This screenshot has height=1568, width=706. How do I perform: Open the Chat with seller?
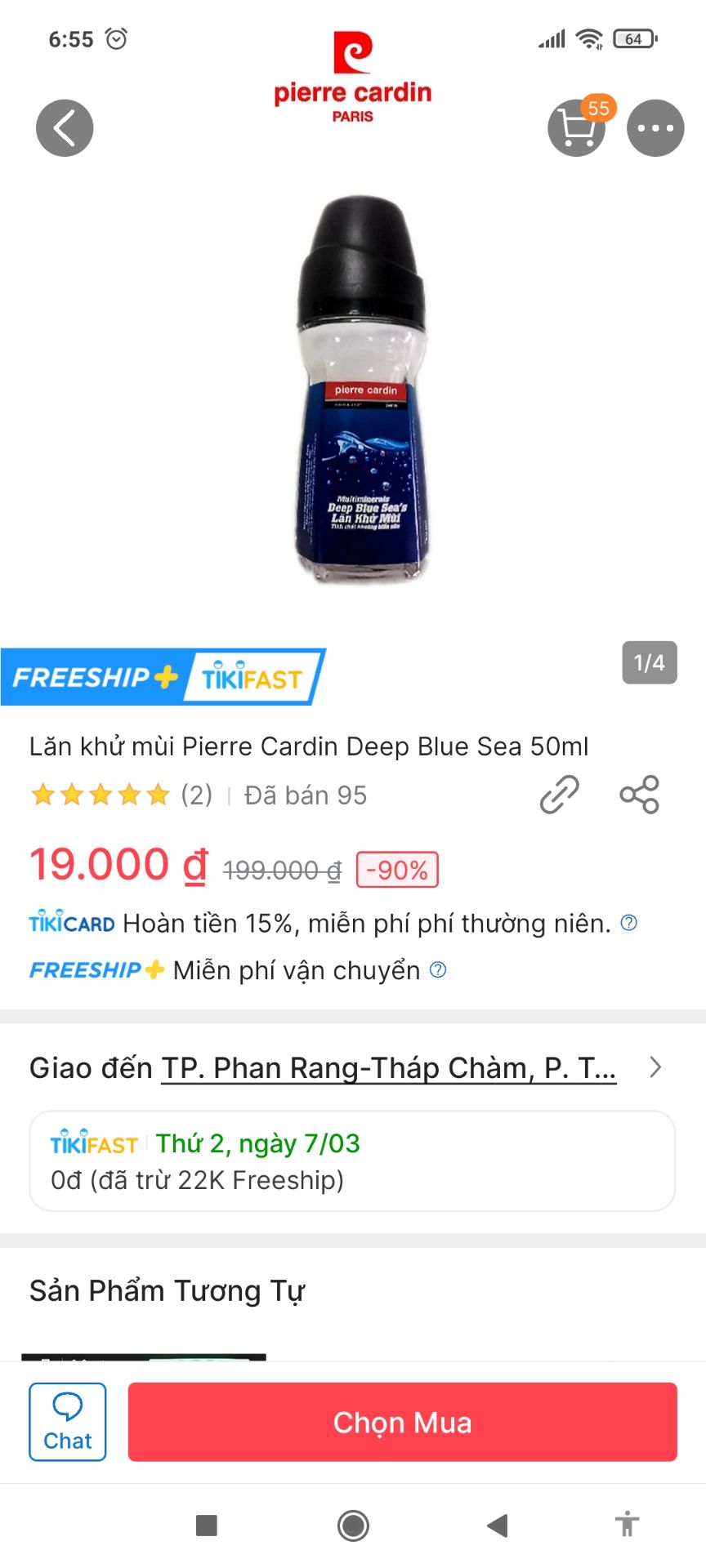67,1421
